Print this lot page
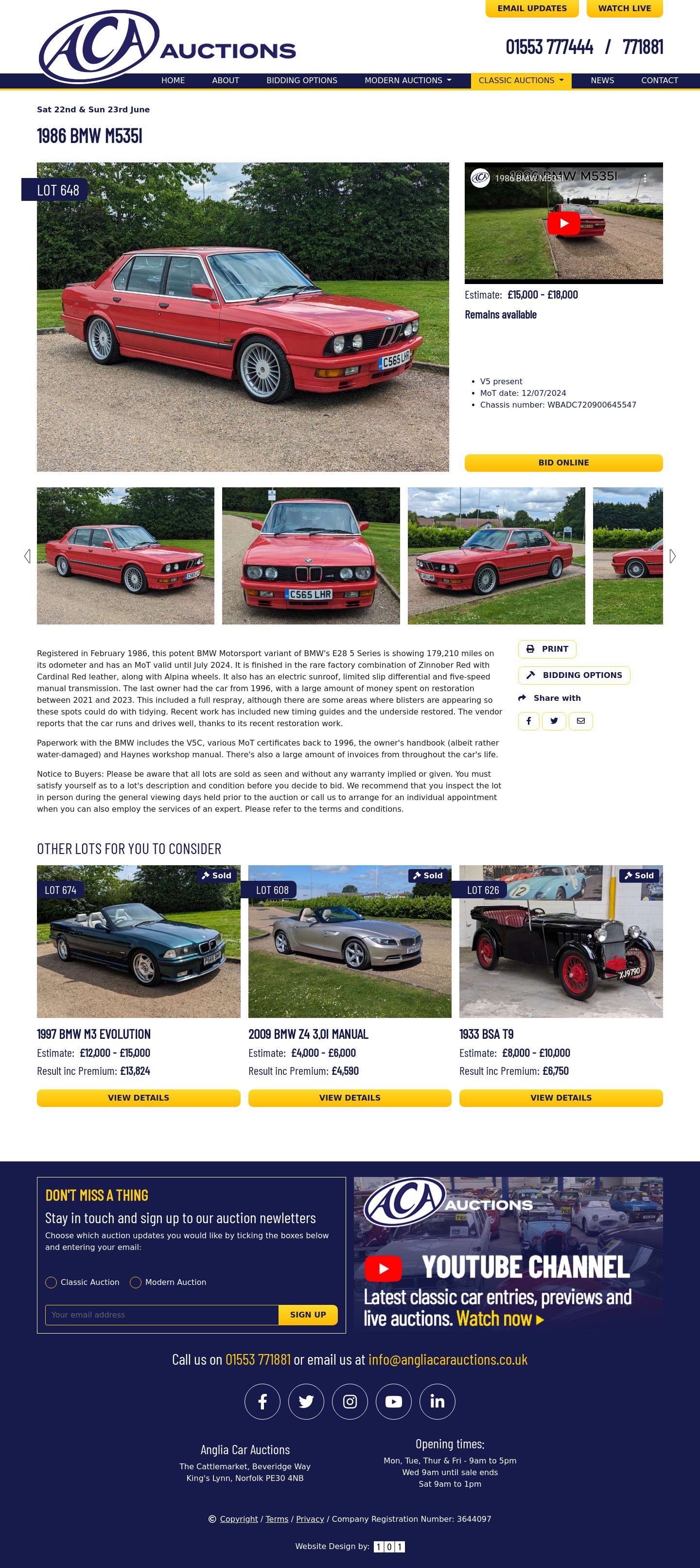Viewport: 700px width, 1568px height. pyautogui.click(x=547, y=649)
